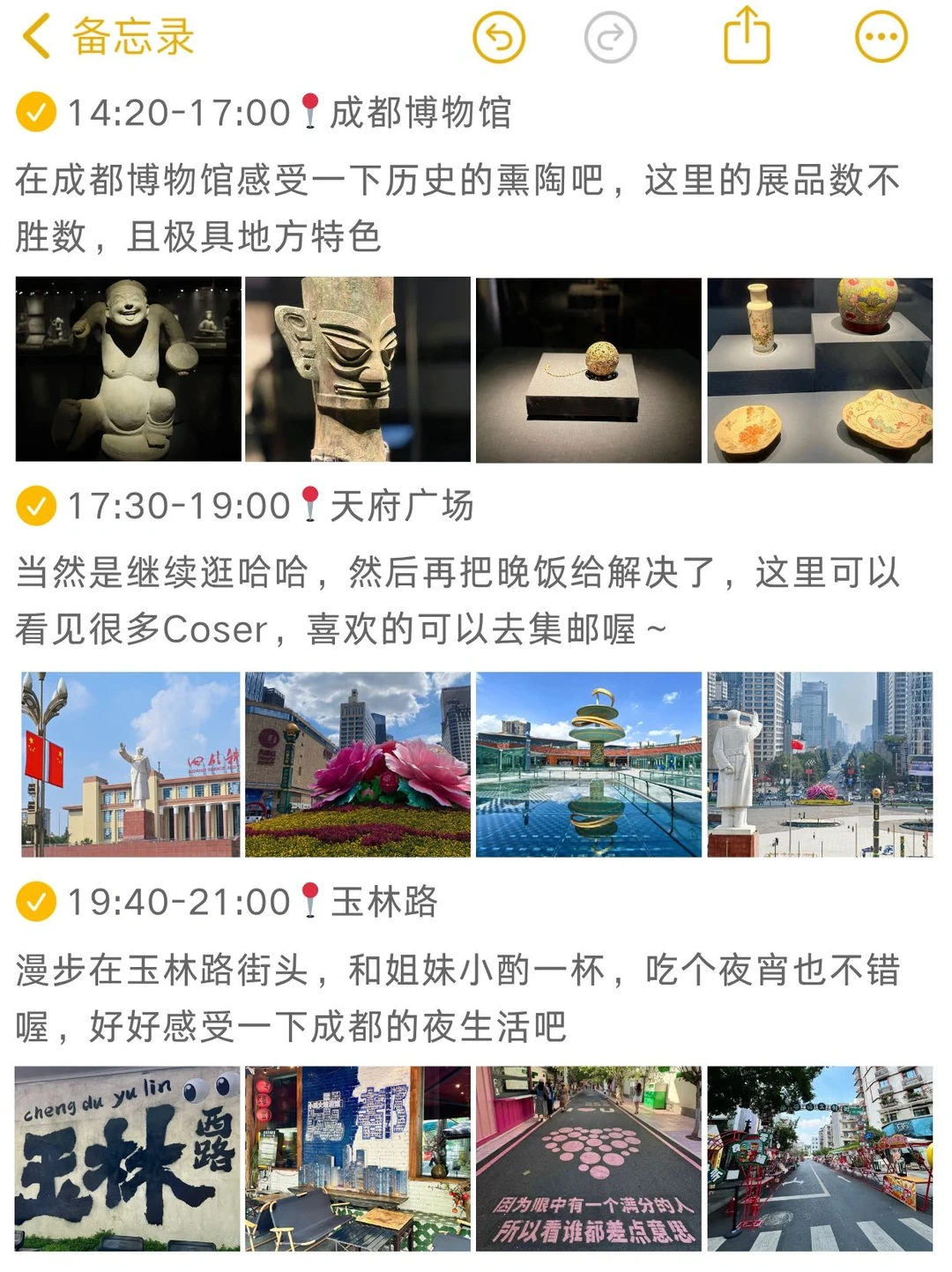
Task: View the golden spiral fountain photo
Action: pos(589,764)
